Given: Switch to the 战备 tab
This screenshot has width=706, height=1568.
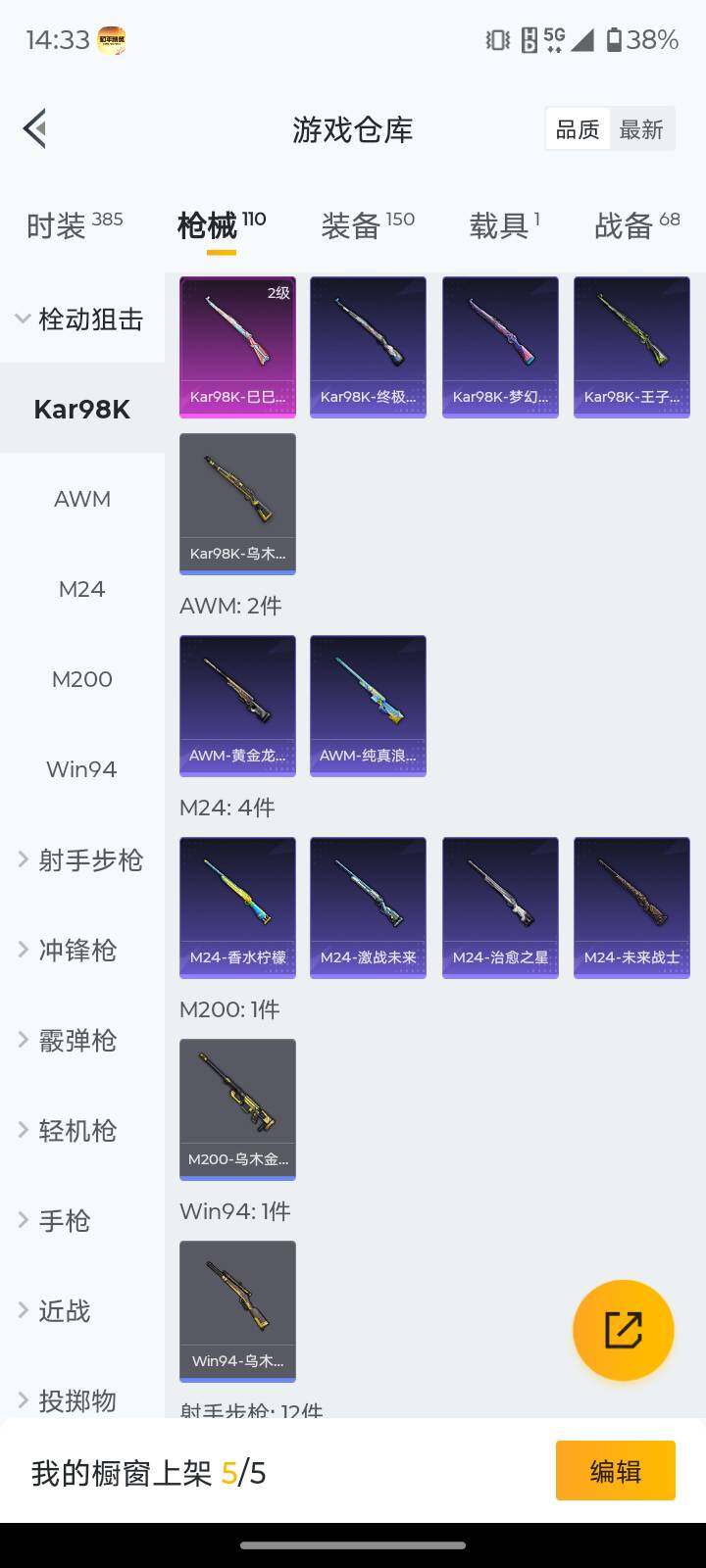Looking at the screenshot, I should [636, 224].
